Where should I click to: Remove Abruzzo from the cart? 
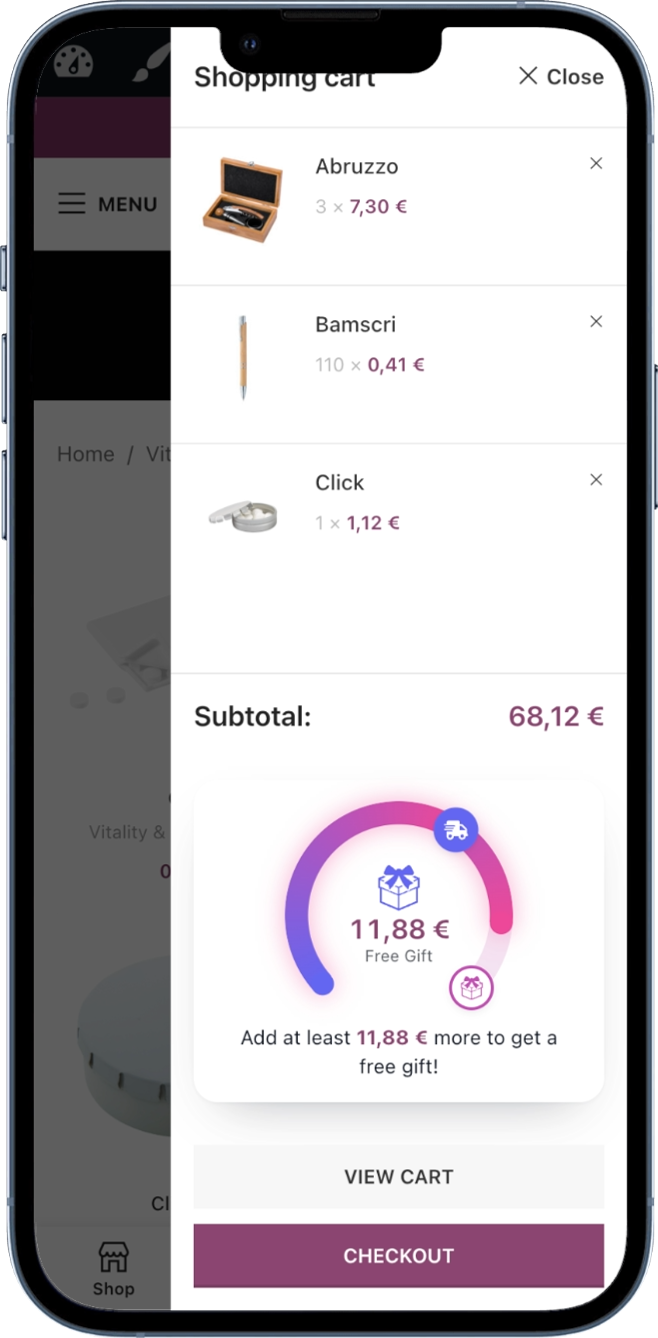596,163
